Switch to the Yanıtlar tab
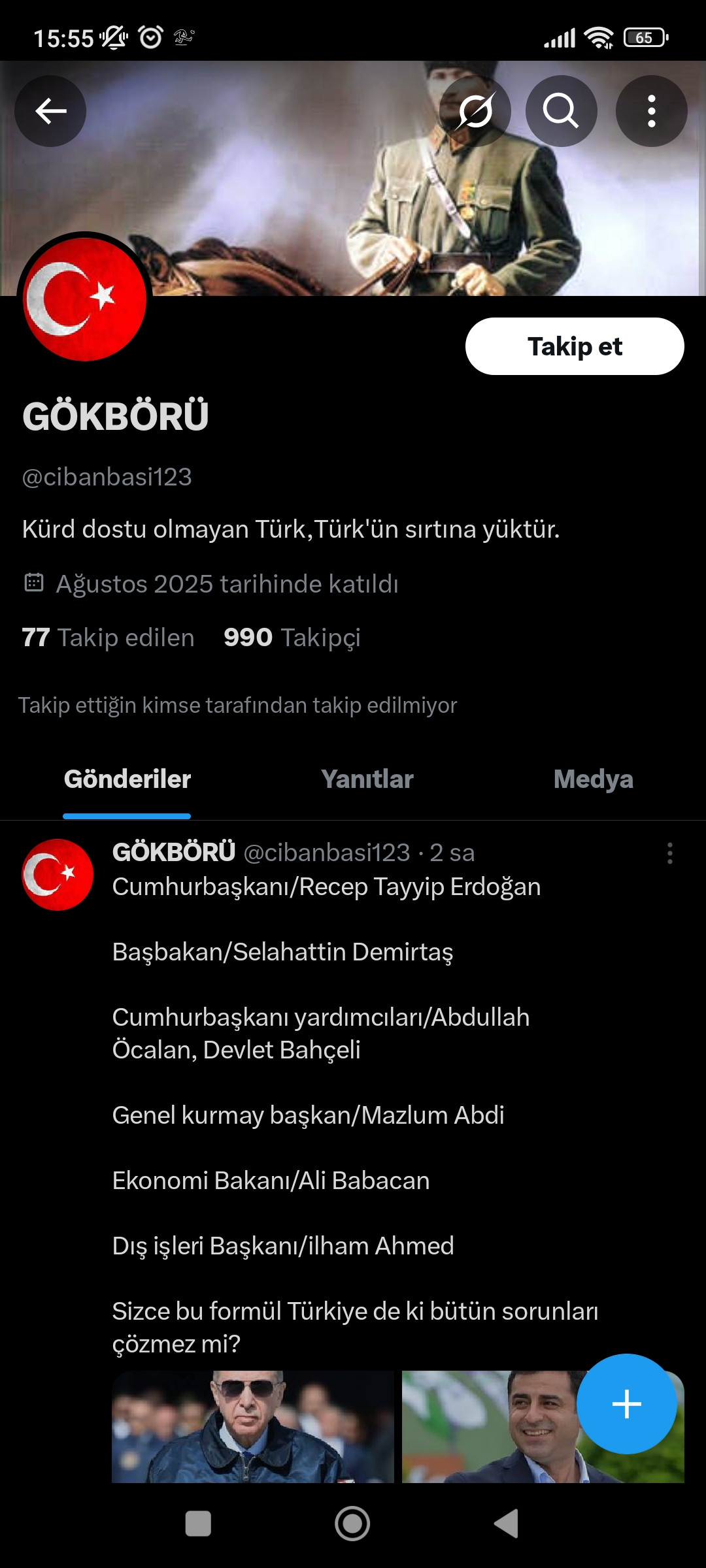 coord(367,779)
